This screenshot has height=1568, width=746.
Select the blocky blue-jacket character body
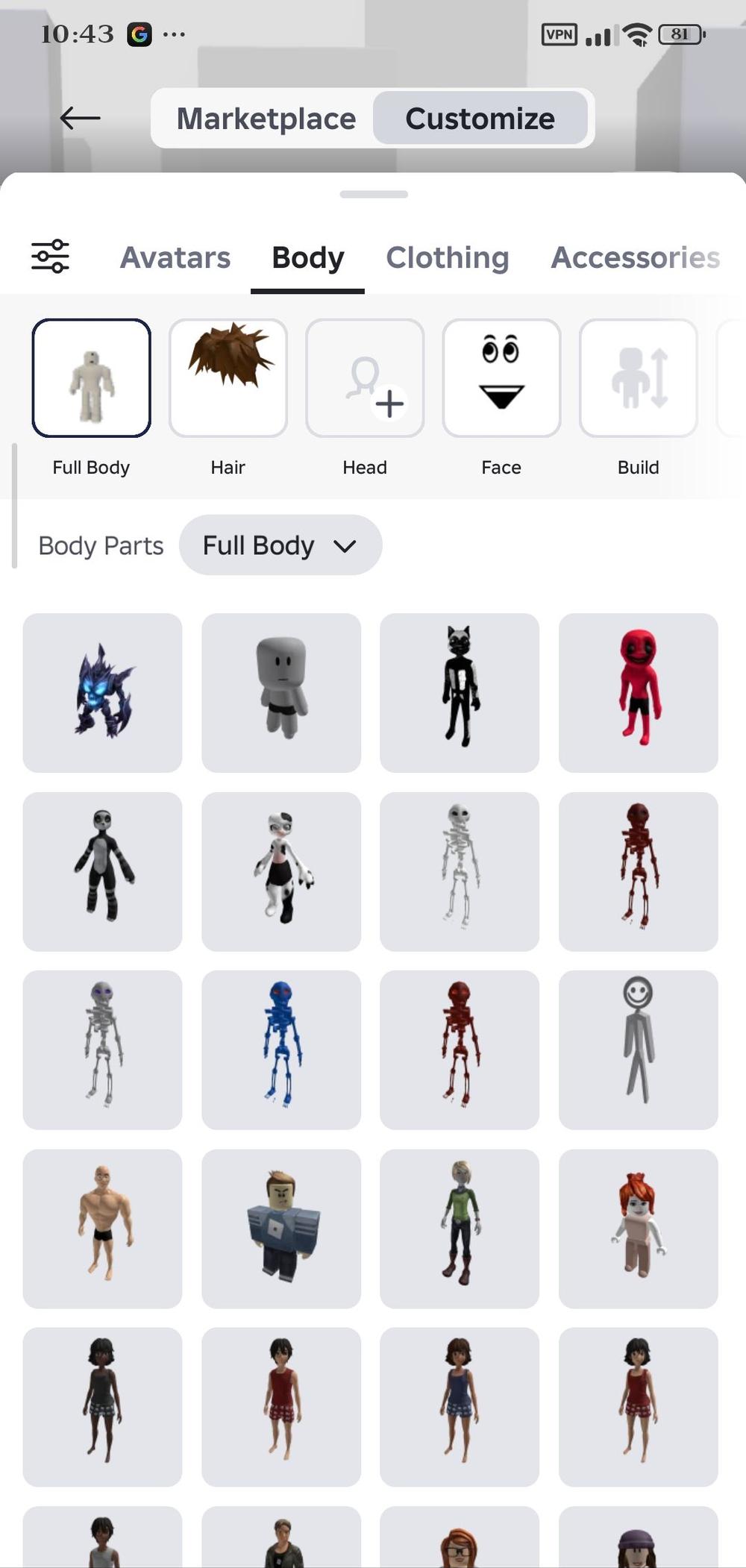pos(281,1228)
